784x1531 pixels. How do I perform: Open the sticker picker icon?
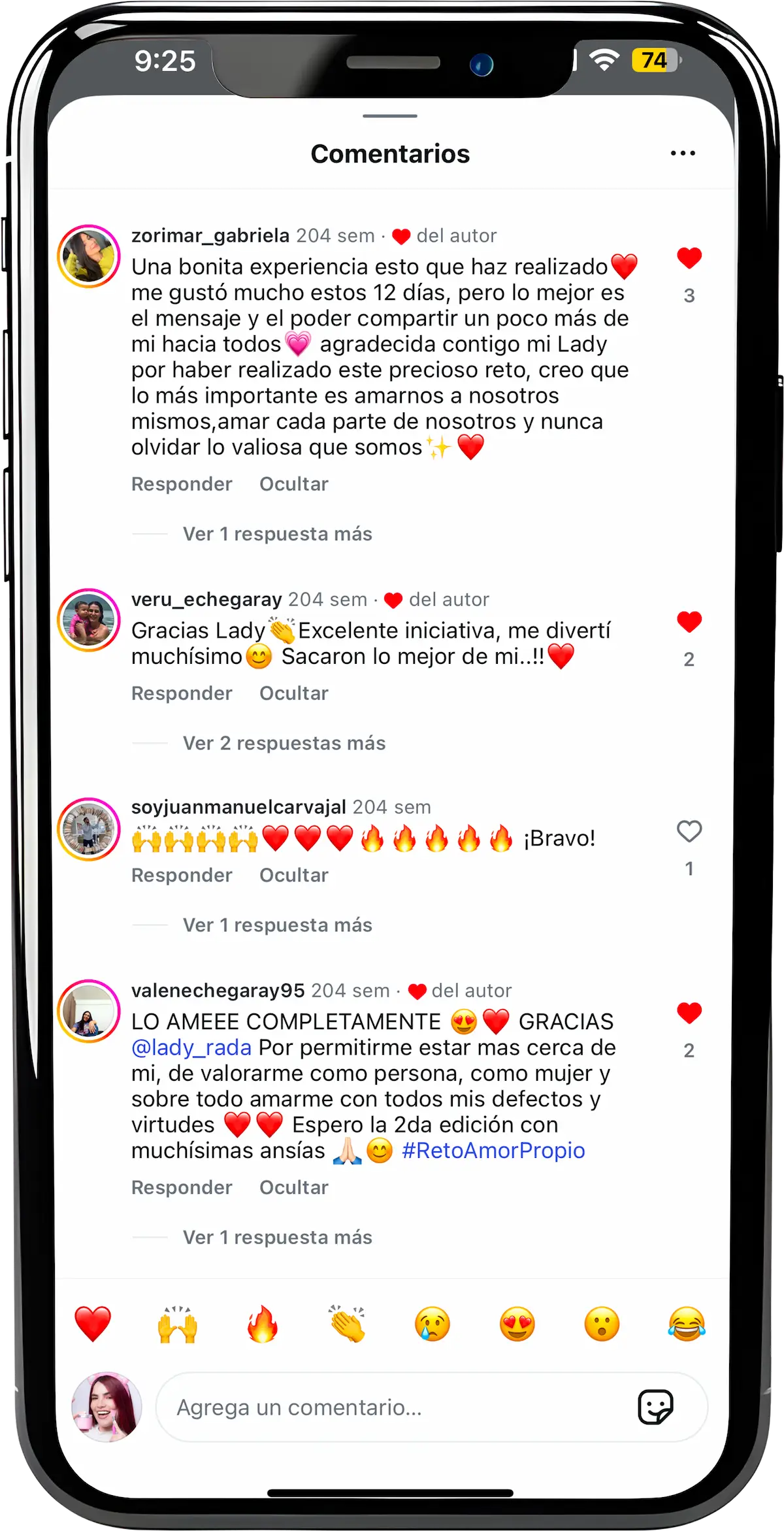655,1407
